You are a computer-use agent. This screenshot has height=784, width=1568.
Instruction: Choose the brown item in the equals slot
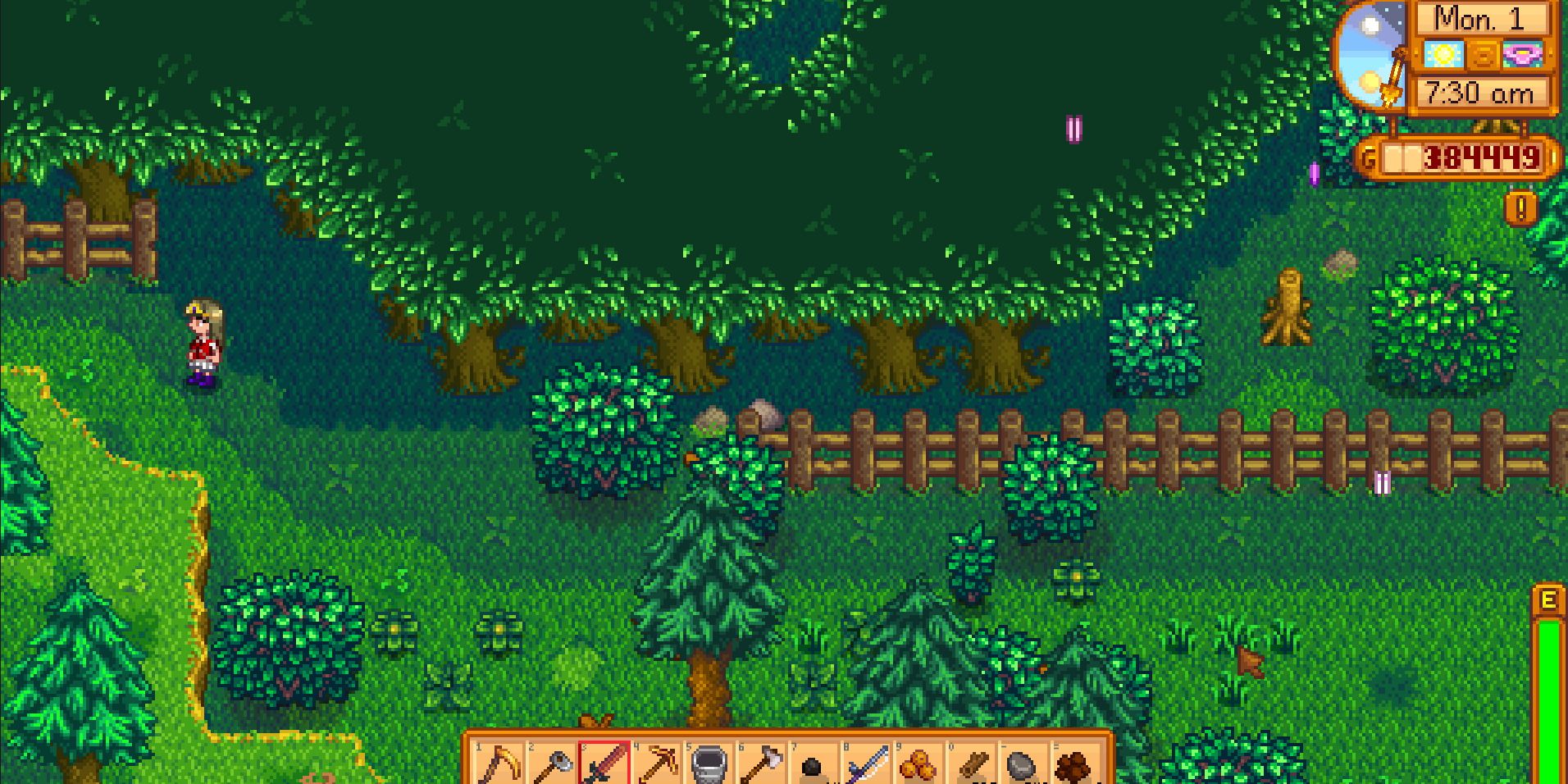(x=1074, y=766)
